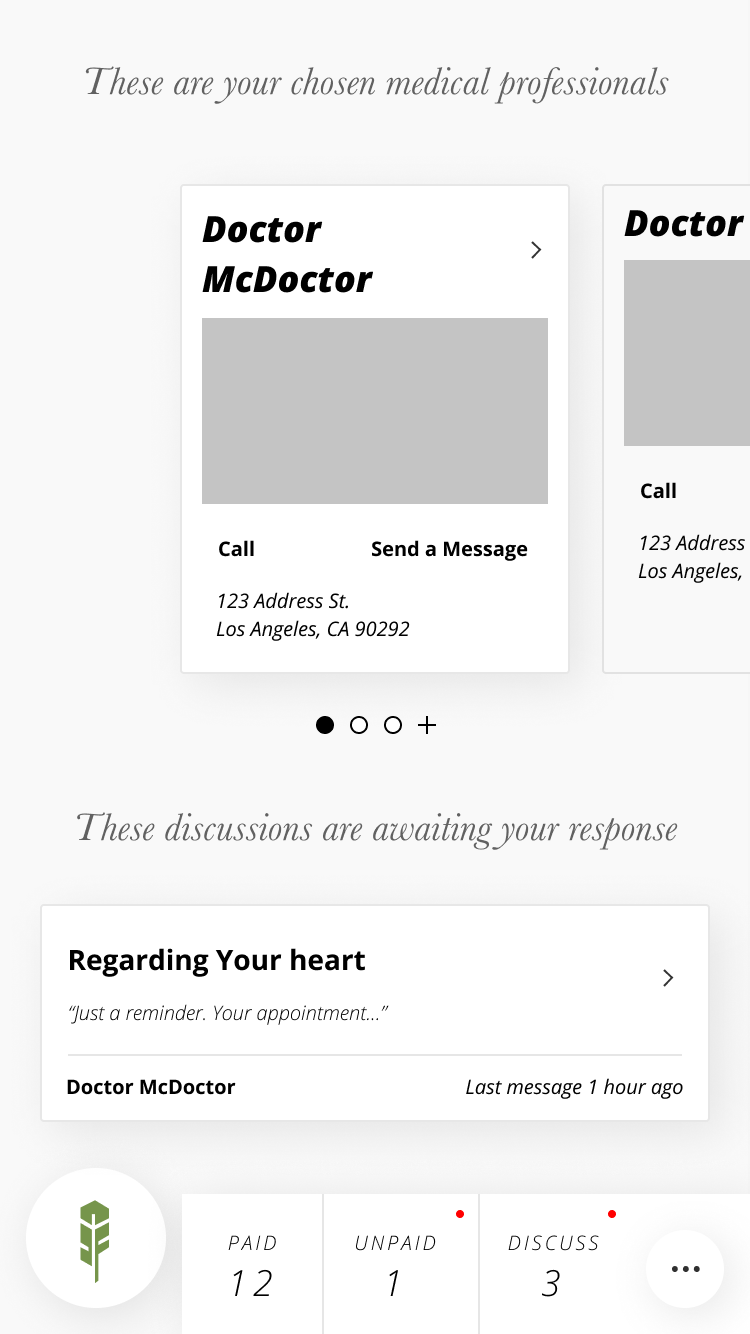750x1334 pixels.
Task: View the Unpaid tab
Action: coord(396,1264)
